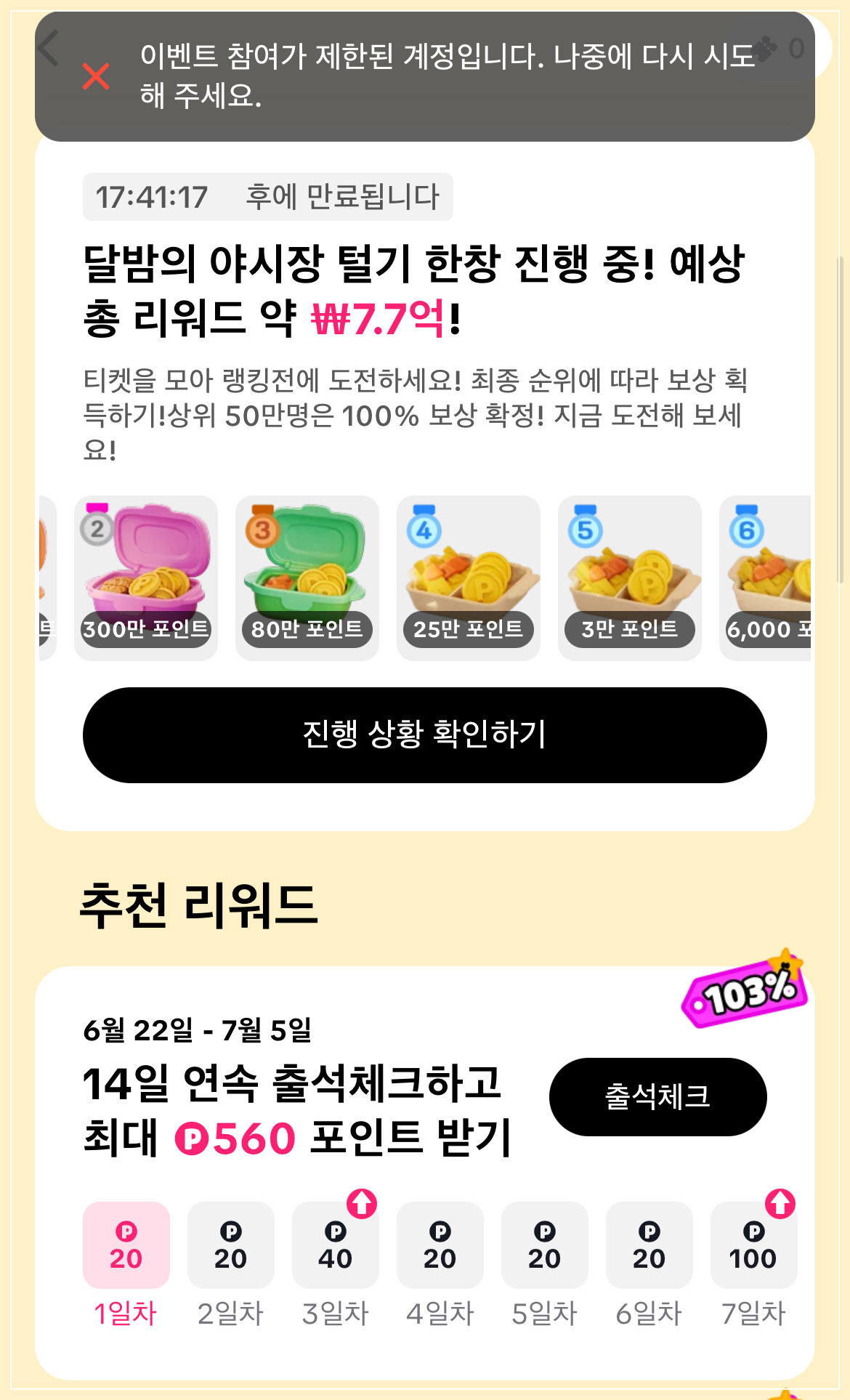Select the 3rd place green lunchbox reward
The image size is (850, 1400).
click(x=306, y=578)
